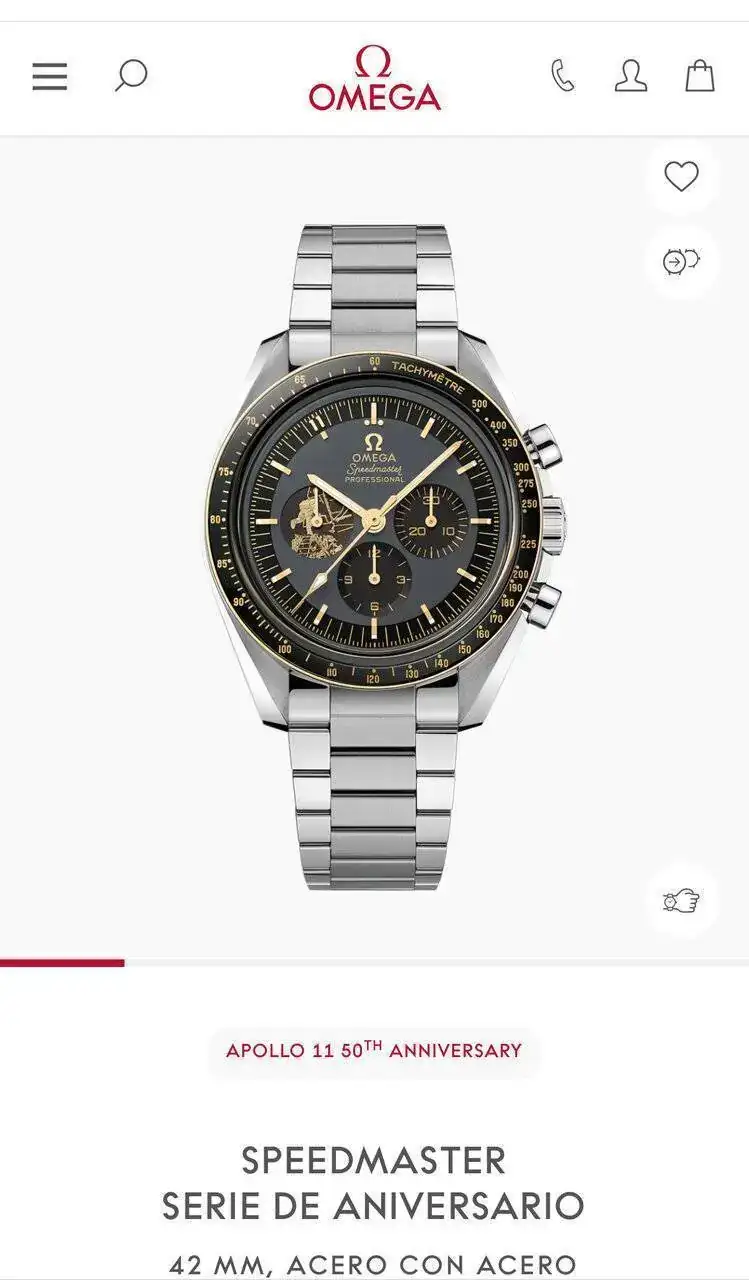Tap the phone contact icon
The image size is (749, 1280).
[x=563, y=76]
